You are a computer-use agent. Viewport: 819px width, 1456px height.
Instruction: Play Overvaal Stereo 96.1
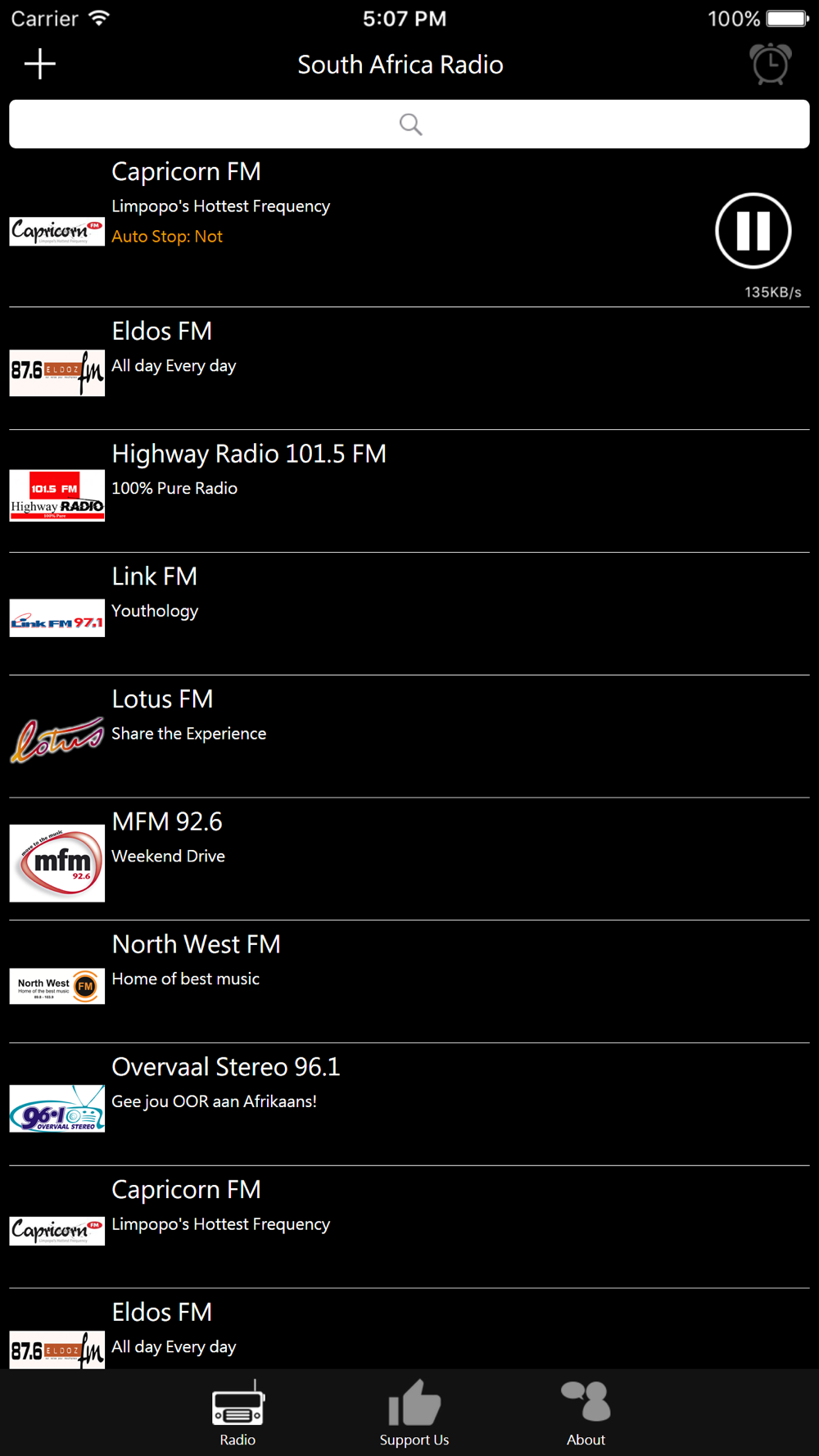pos(409,1105)
